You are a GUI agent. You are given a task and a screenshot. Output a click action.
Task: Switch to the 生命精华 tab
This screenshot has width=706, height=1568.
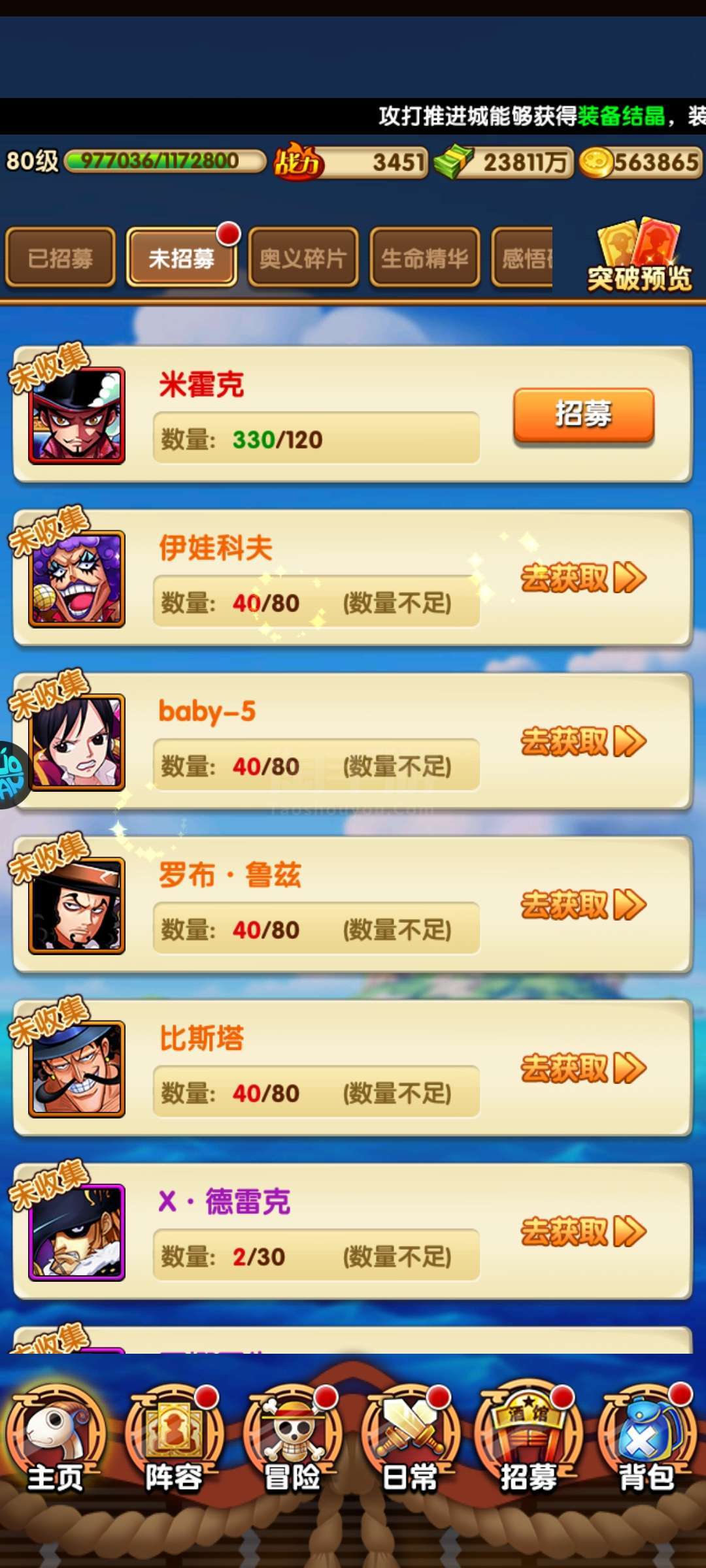pos(424,257)
